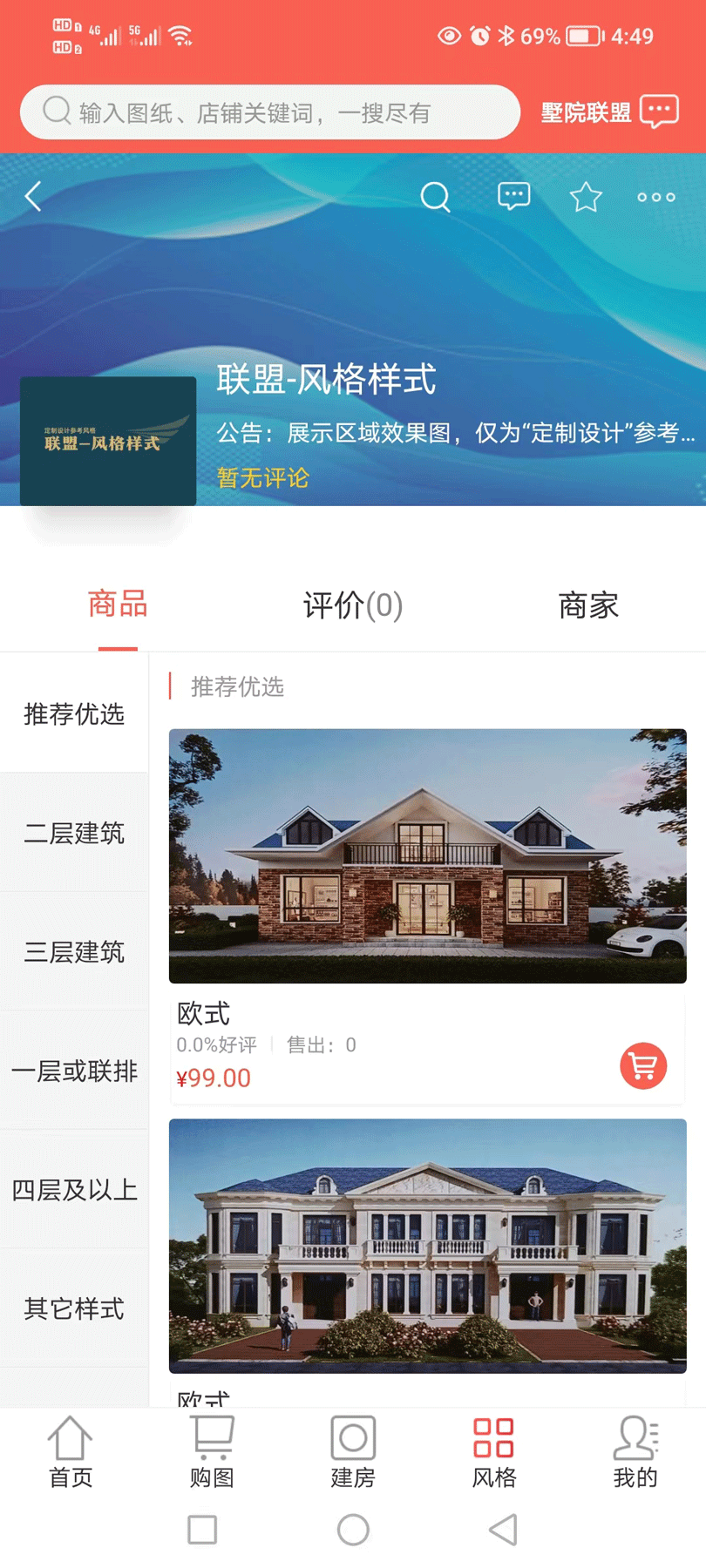The width and height of the screenshot is (706, 1568).
Task: Tap the star icon to favorite the shop
Action: click(585, 197)
